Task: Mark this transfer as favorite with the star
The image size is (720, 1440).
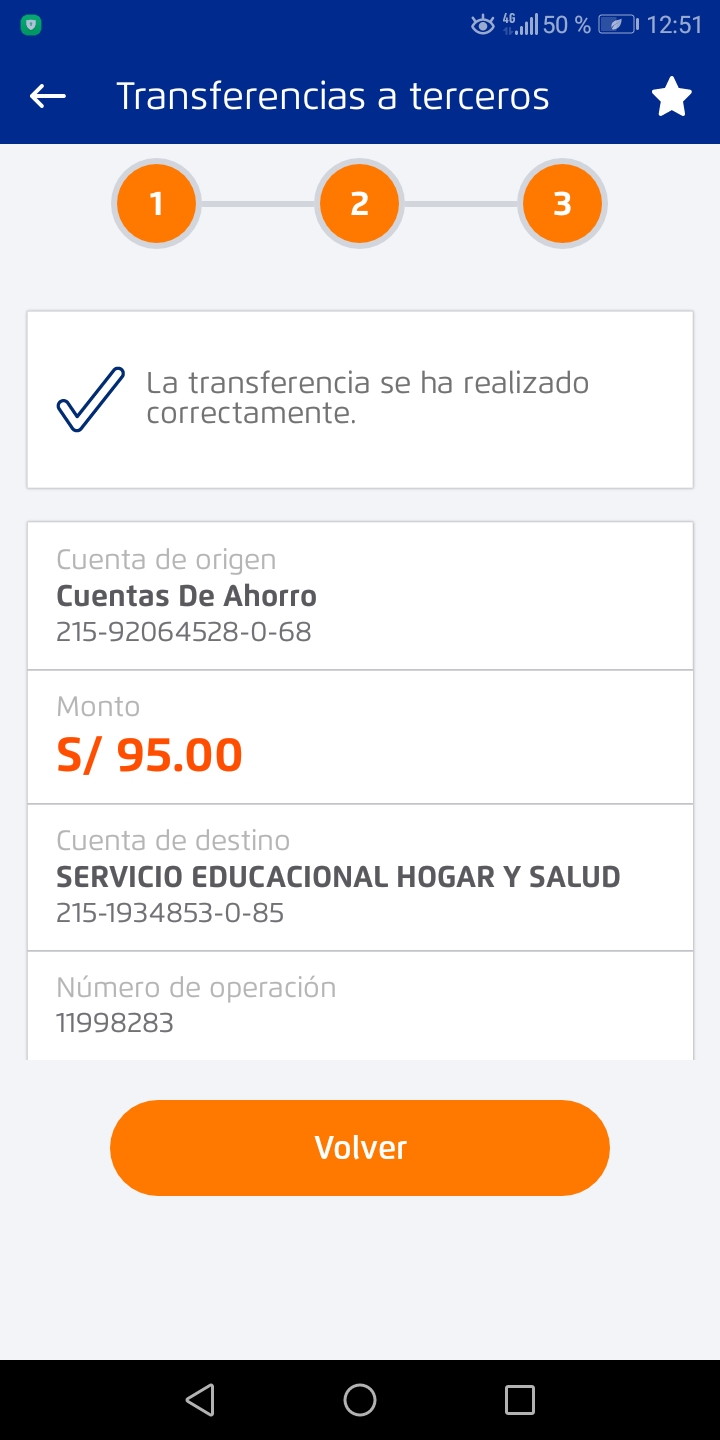Action: [672, 97]
